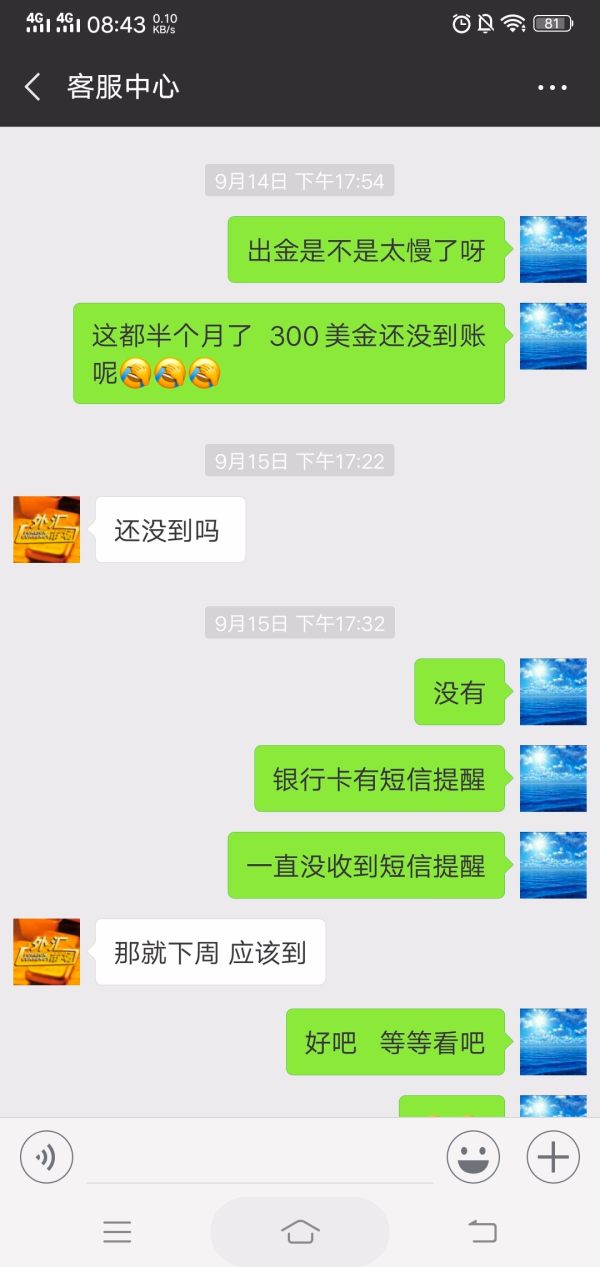Open the emoji sticker panel

pyautogui.click(x=473, y=1158)
